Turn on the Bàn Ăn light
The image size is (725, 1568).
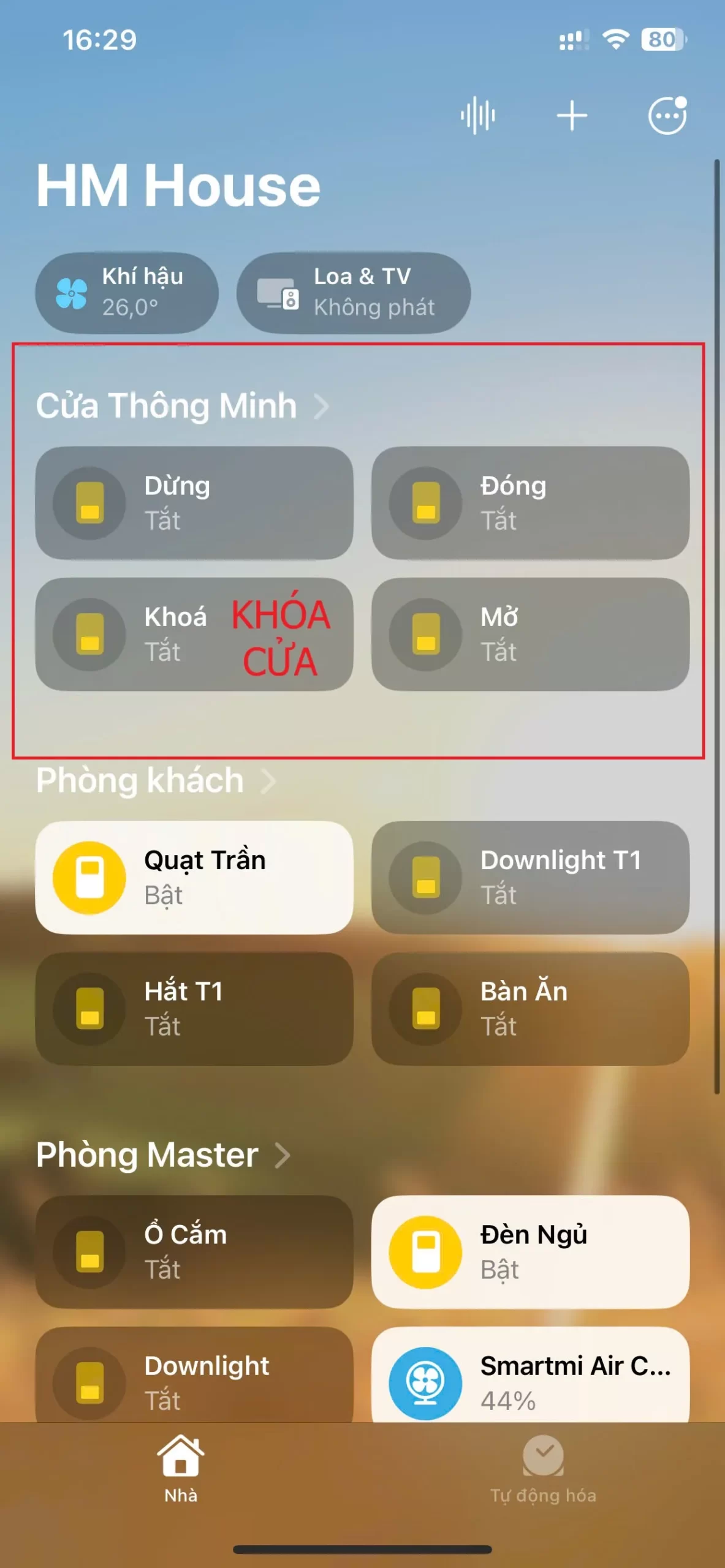coord(425,1008)
